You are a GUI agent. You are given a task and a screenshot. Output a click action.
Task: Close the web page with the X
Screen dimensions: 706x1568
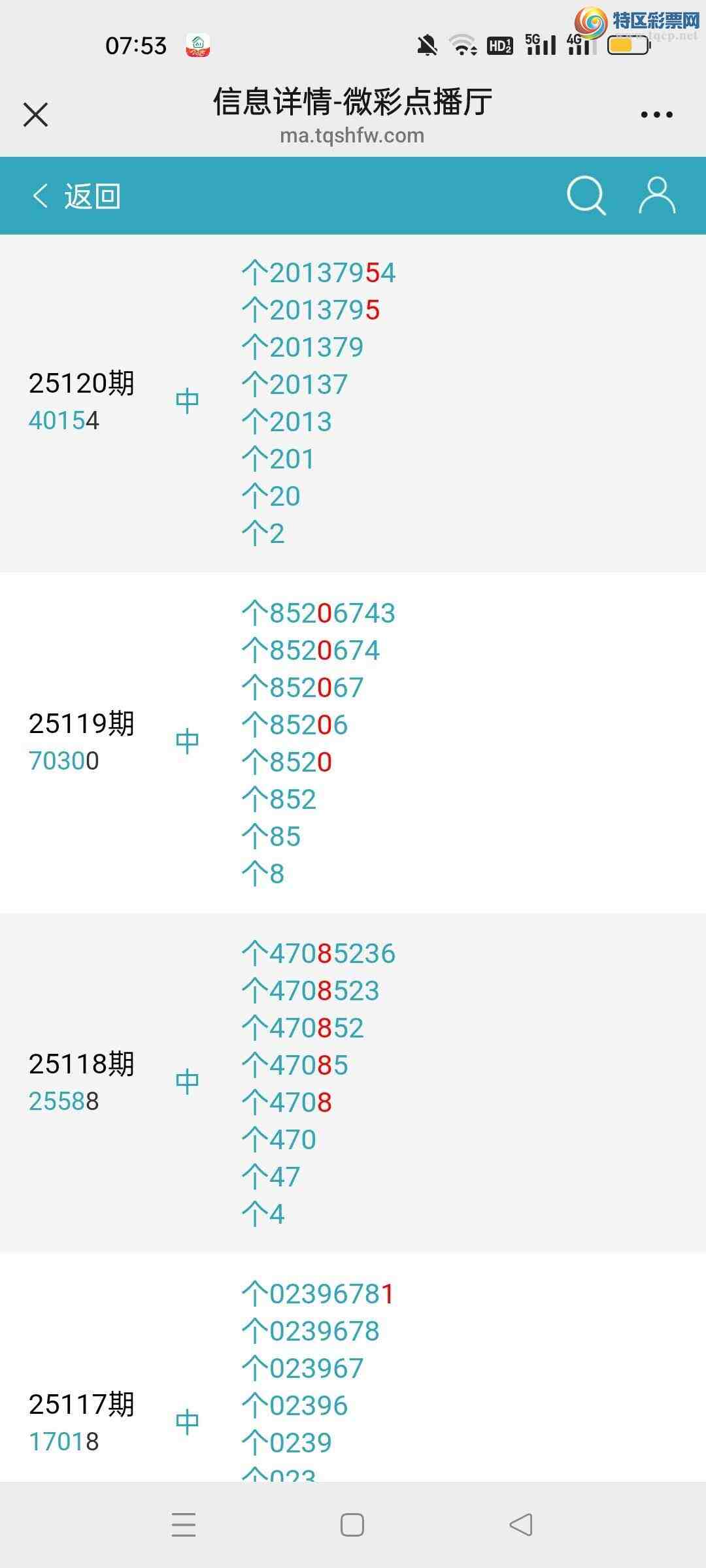36,115
